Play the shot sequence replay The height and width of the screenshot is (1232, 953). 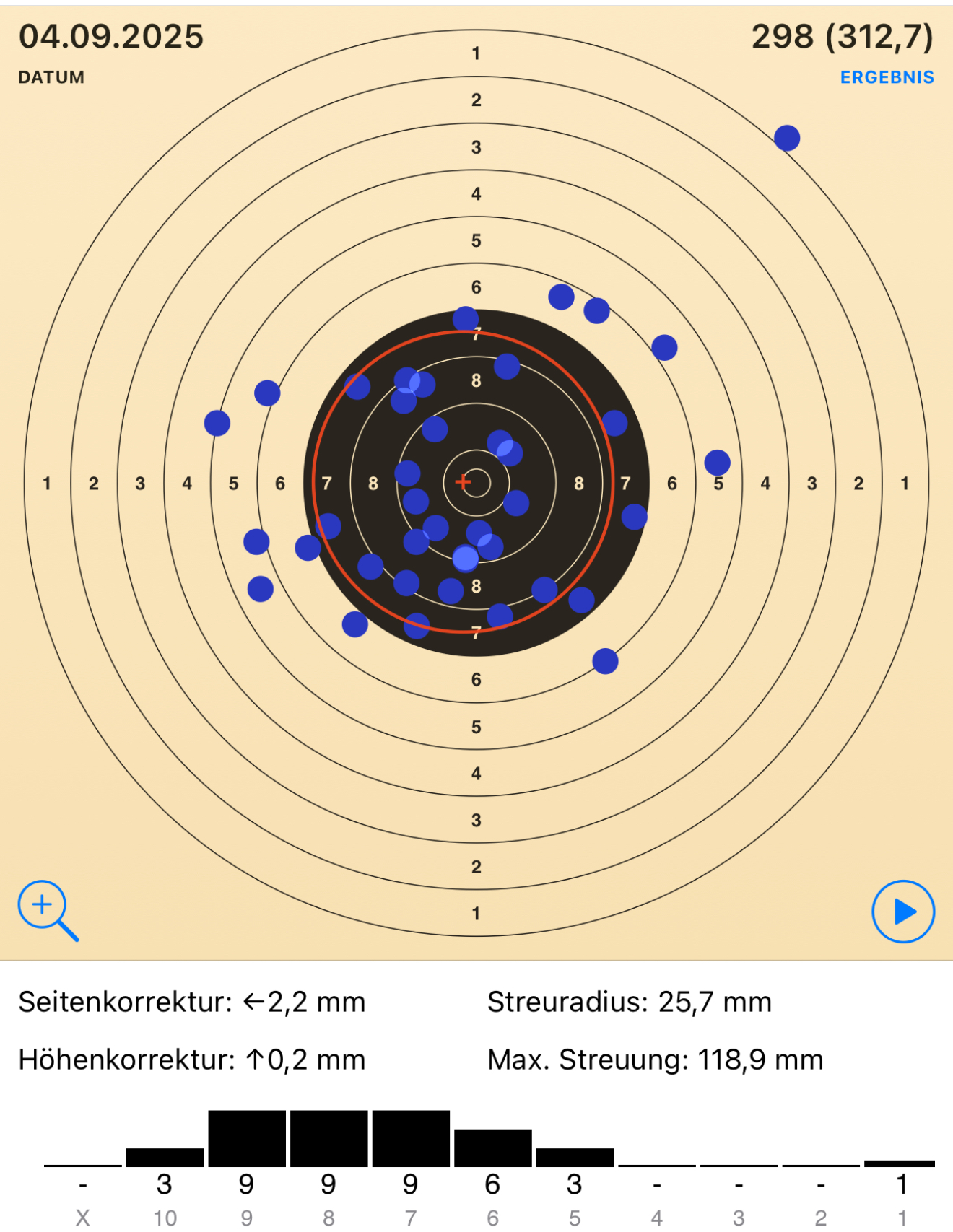(x=903, y=912)
